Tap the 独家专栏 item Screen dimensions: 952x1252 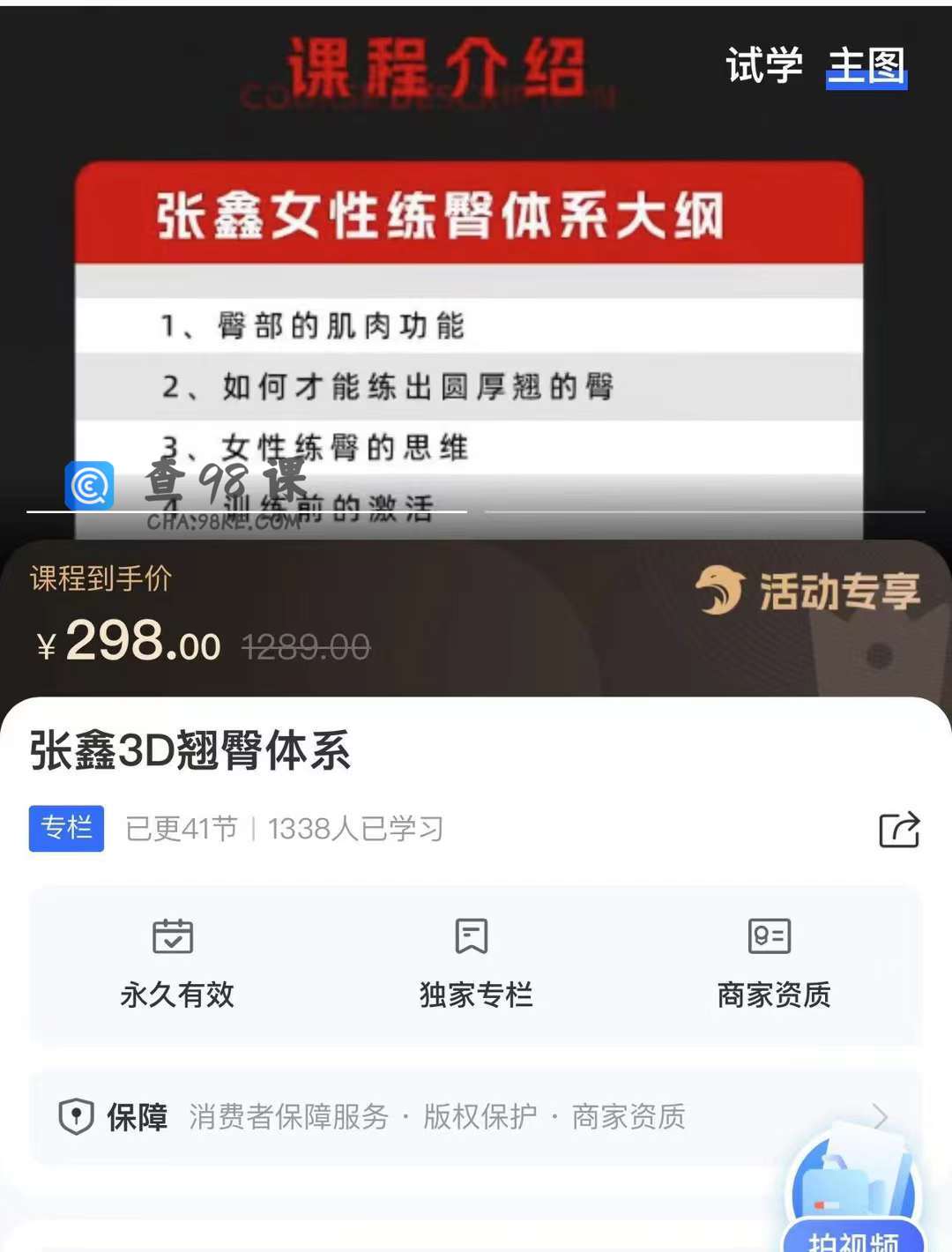[x=475, y=964]
